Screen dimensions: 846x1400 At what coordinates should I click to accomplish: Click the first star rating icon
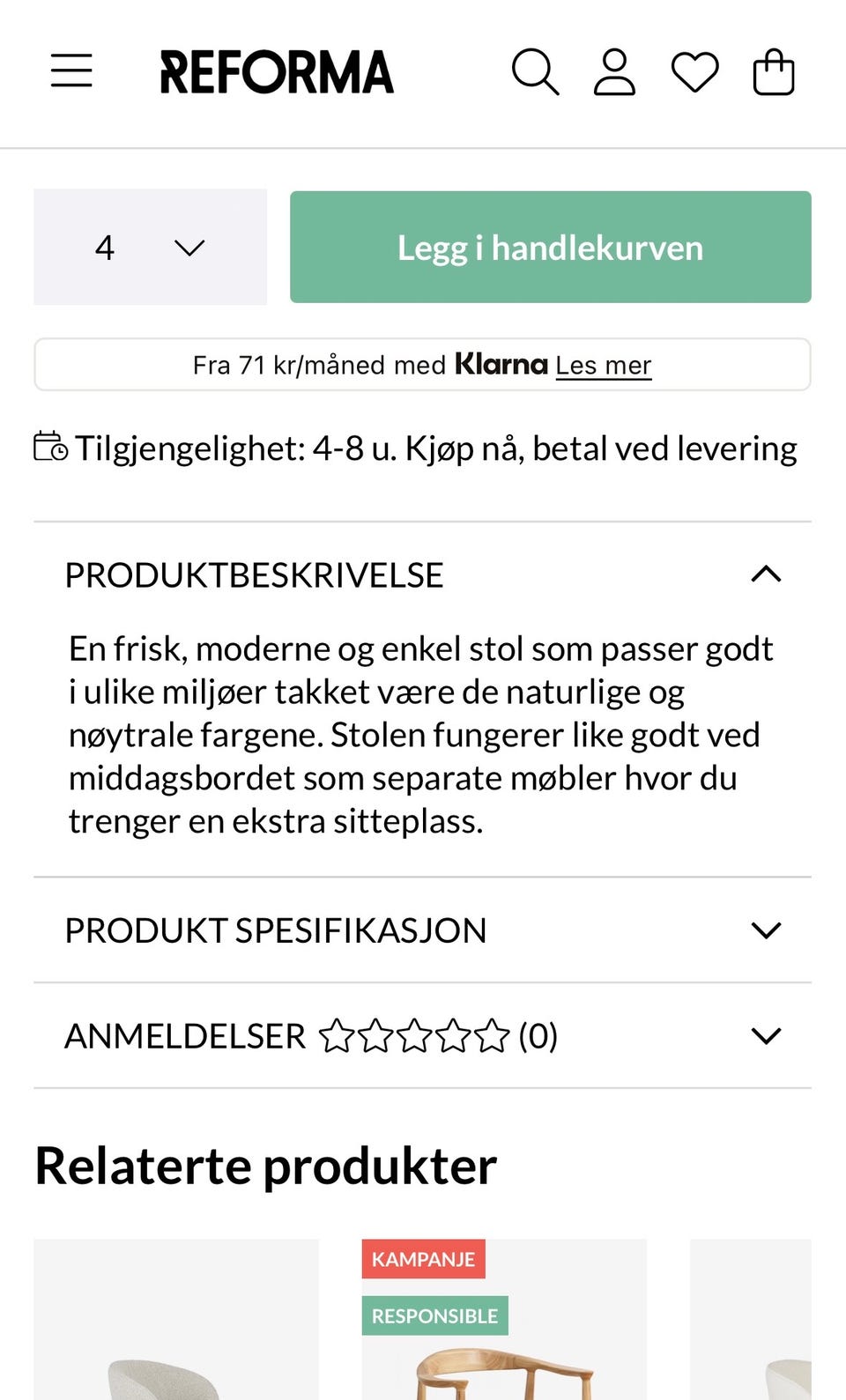click(338, 1037)
